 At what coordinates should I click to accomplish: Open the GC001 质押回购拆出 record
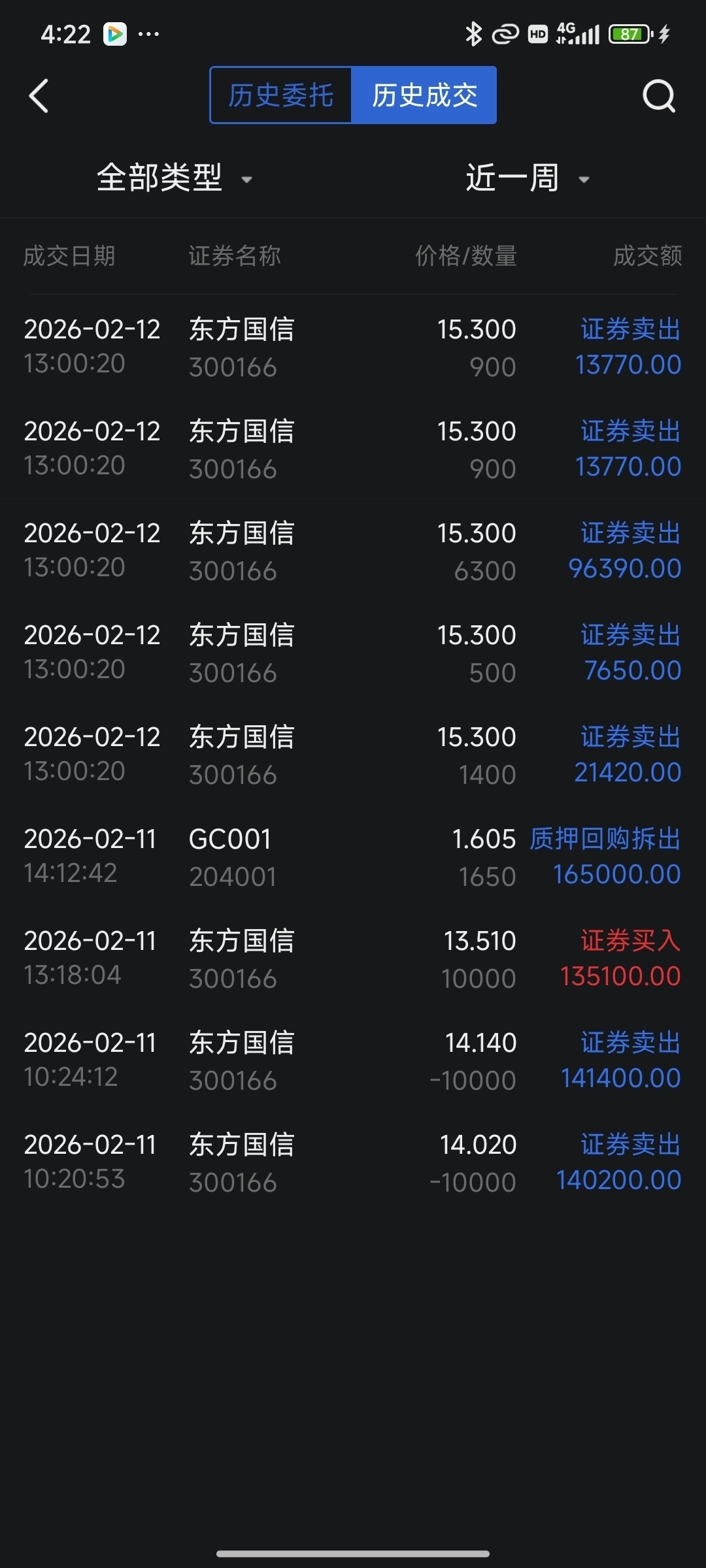click(353, 856)
